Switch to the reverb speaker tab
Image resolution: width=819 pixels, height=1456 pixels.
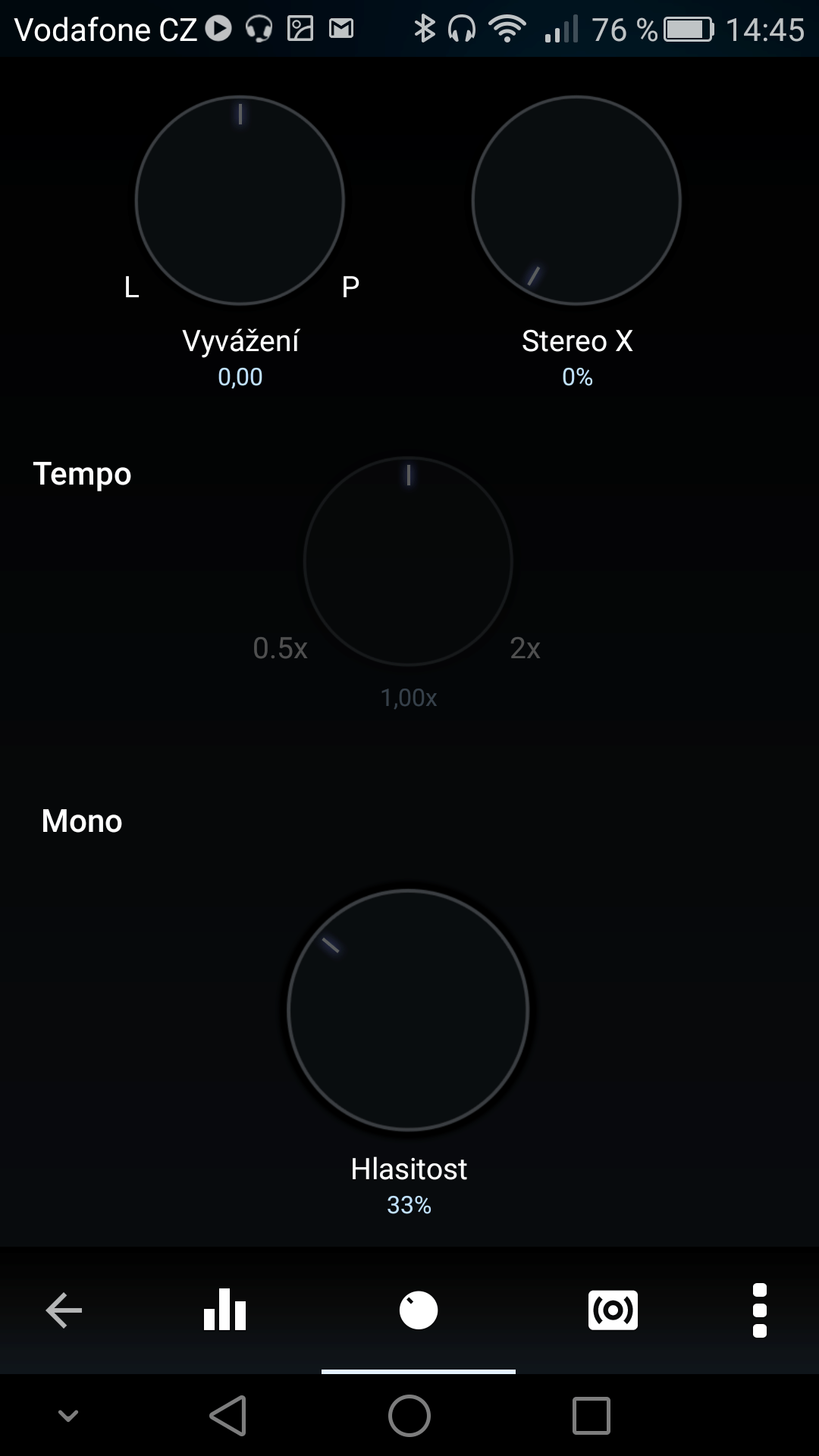pyautogui.click(x=613, y=1310)
